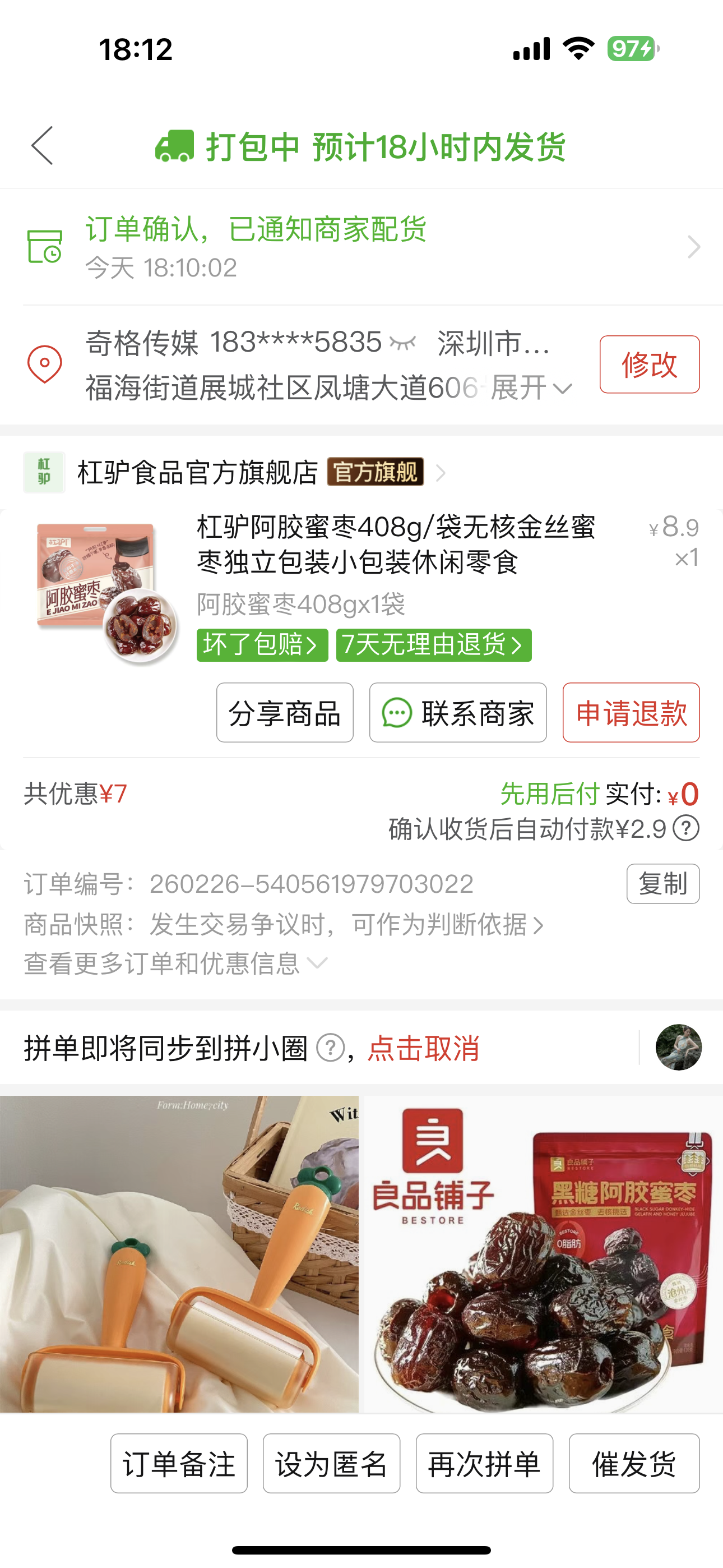Image resolution: width=723 pixels, height=1568 pixels.
Task: Expand the full address with 展开
Action: tap(531, 388)
